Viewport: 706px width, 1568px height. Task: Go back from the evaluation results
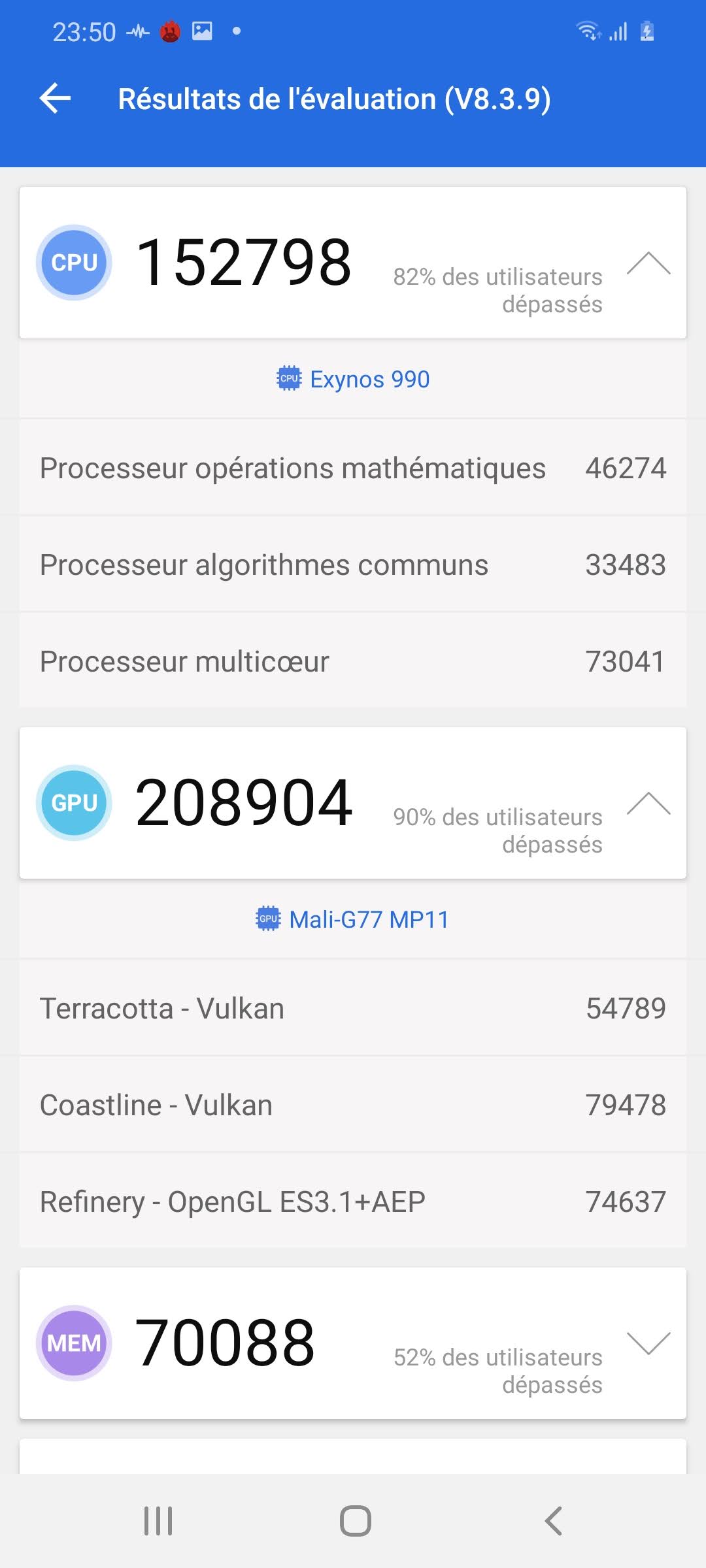[56, 99]
